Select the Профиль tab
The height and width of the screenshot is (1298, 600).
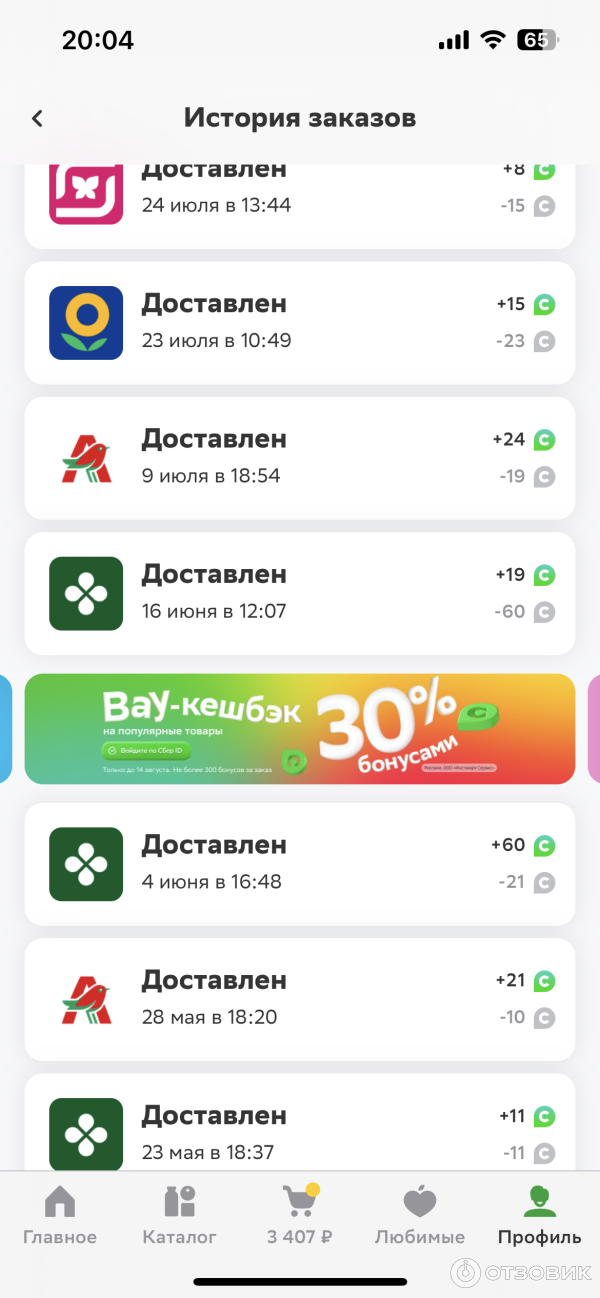click(x=540, y=1215)
